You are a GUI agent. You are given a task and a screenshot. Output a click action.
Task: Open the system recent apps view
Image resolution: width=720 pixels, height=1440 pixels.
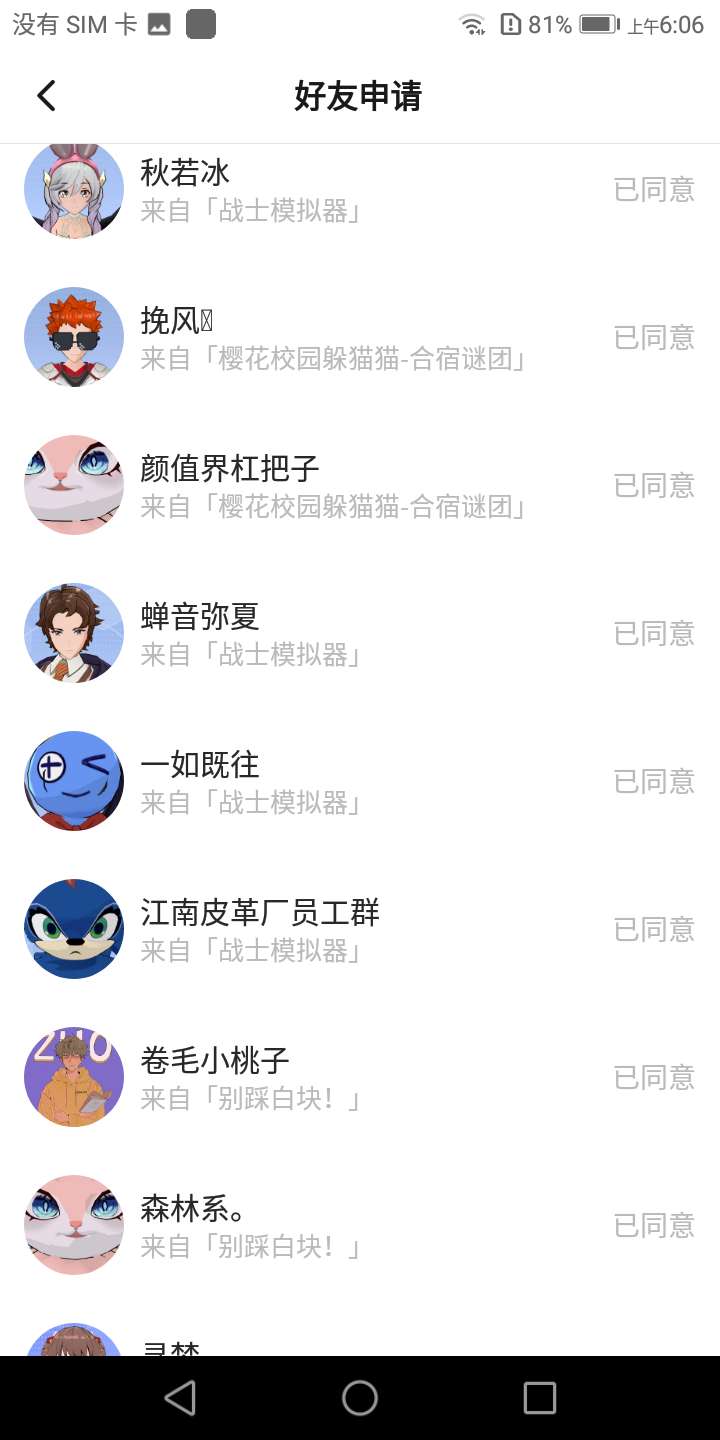pyautogui.click(x=539, y=1398)
